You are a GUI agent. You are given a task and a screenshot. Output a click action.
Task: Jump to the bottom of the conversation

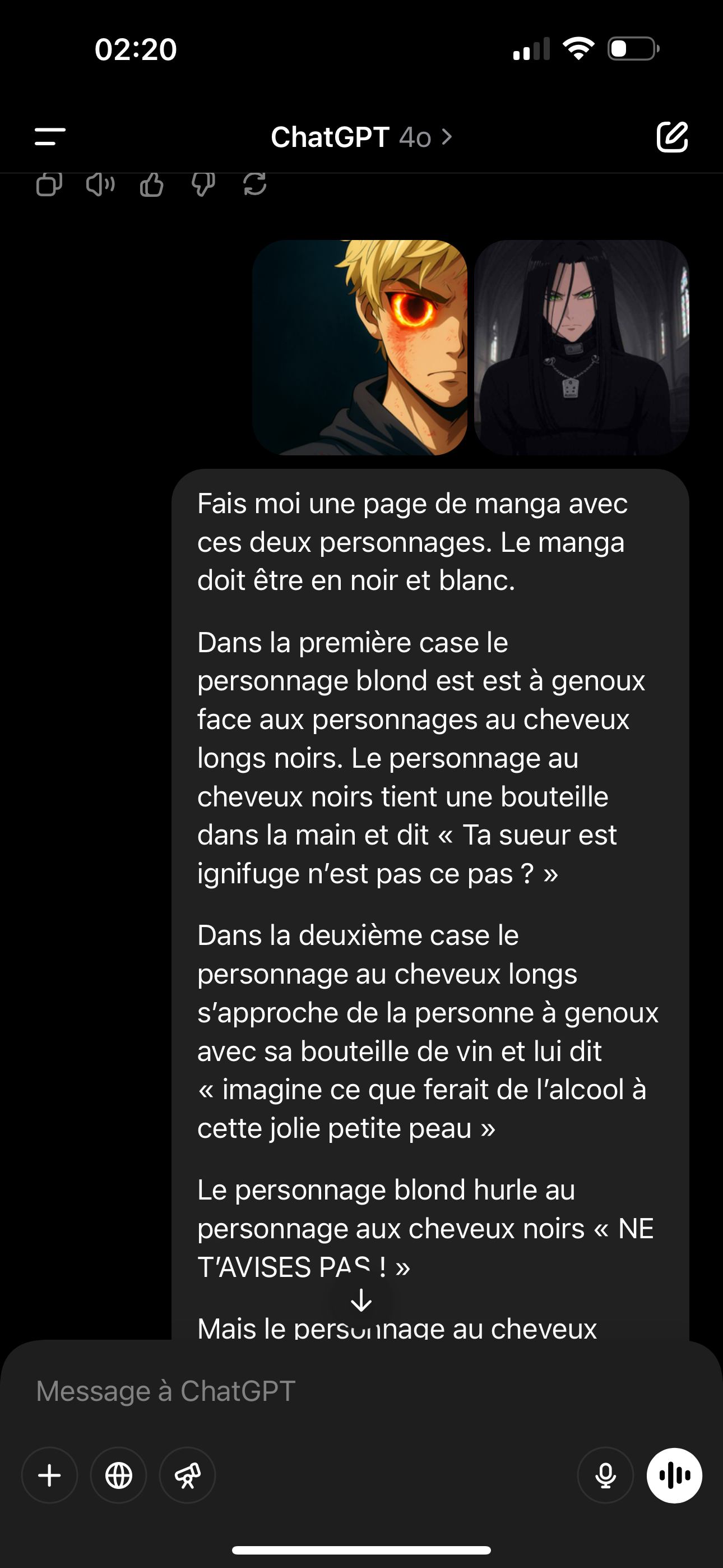[361, 1301]
